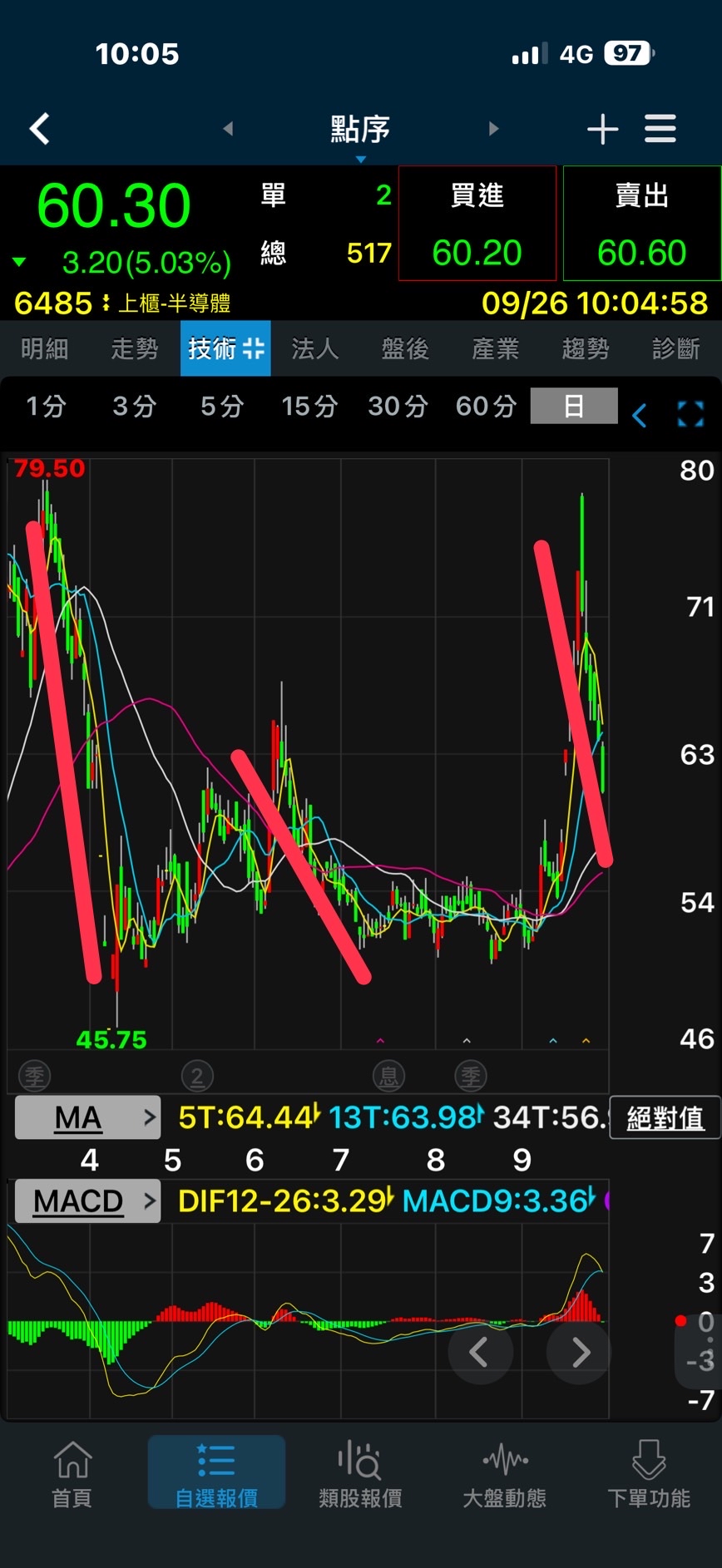Change the MACD indicator selector
722x1568 pixels.
[87, 1201]
